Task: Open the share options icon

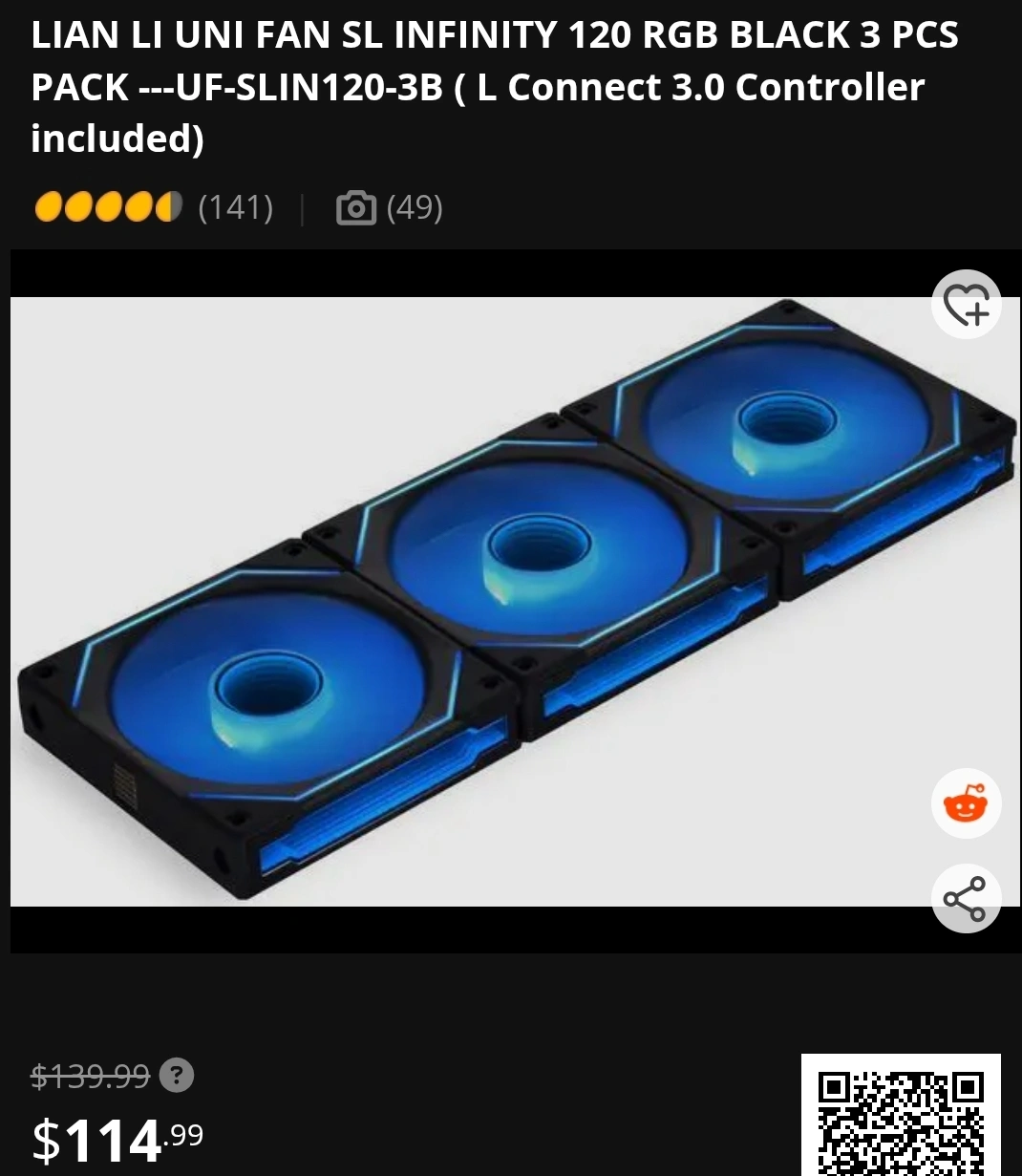Action: tap(965, 899)
